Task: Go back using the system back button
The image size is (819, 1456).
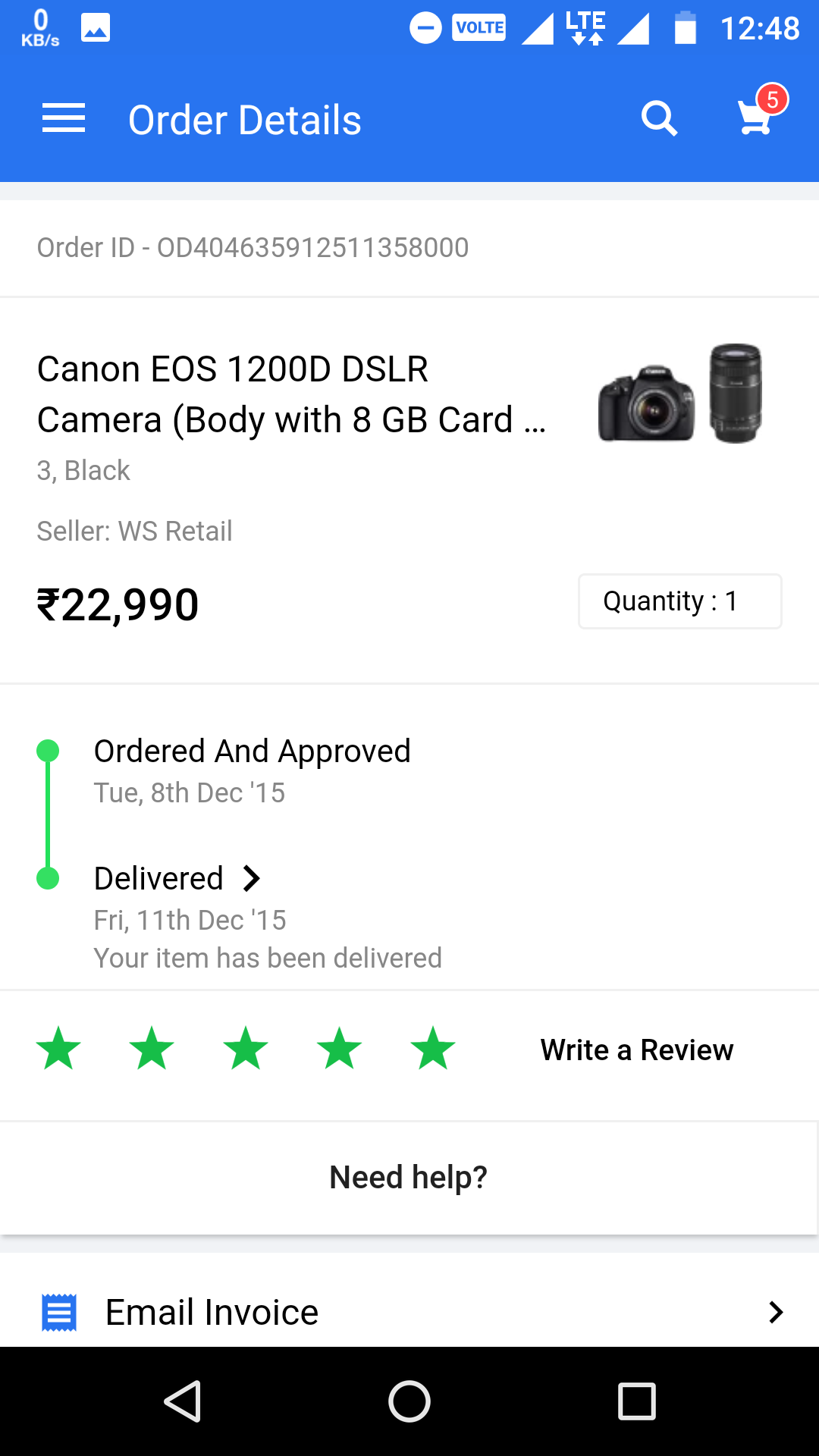Action: 182,1401
